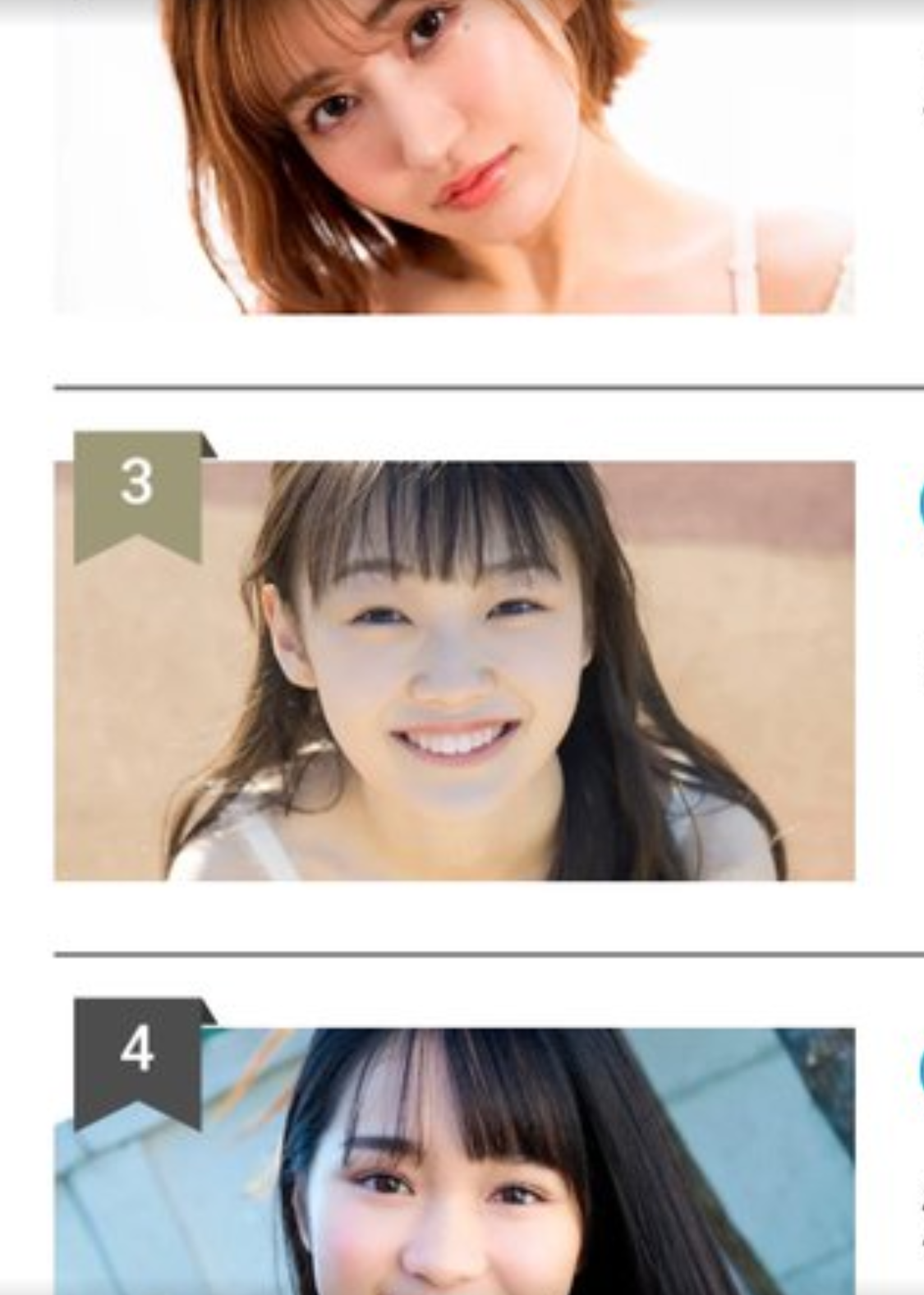Open the ranking photo numbered 3
924x1295 pixels.
[454, 670]
